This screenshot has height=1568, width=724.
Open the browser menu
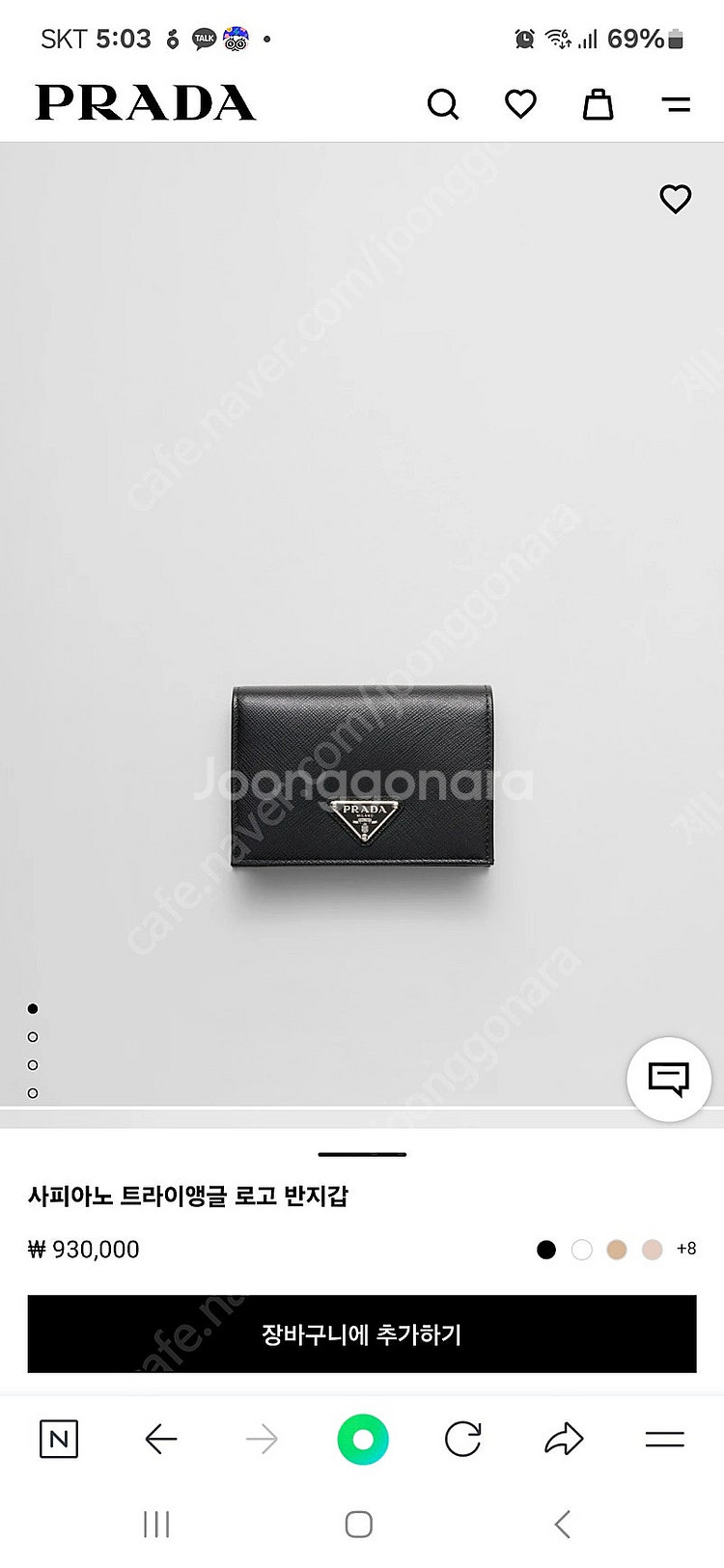tap(664, 1440)
